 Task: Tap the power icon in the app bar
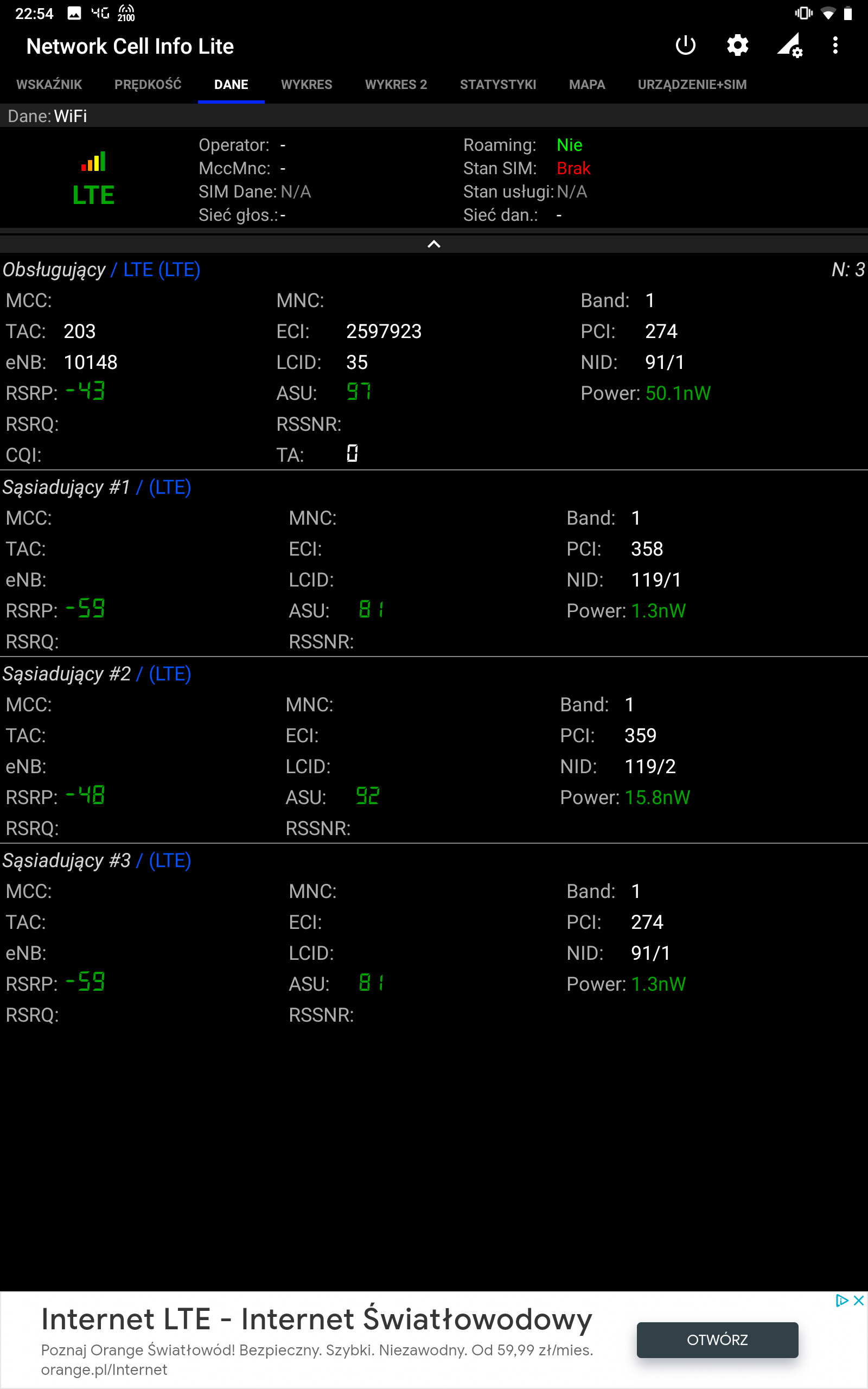coord(685,46)
